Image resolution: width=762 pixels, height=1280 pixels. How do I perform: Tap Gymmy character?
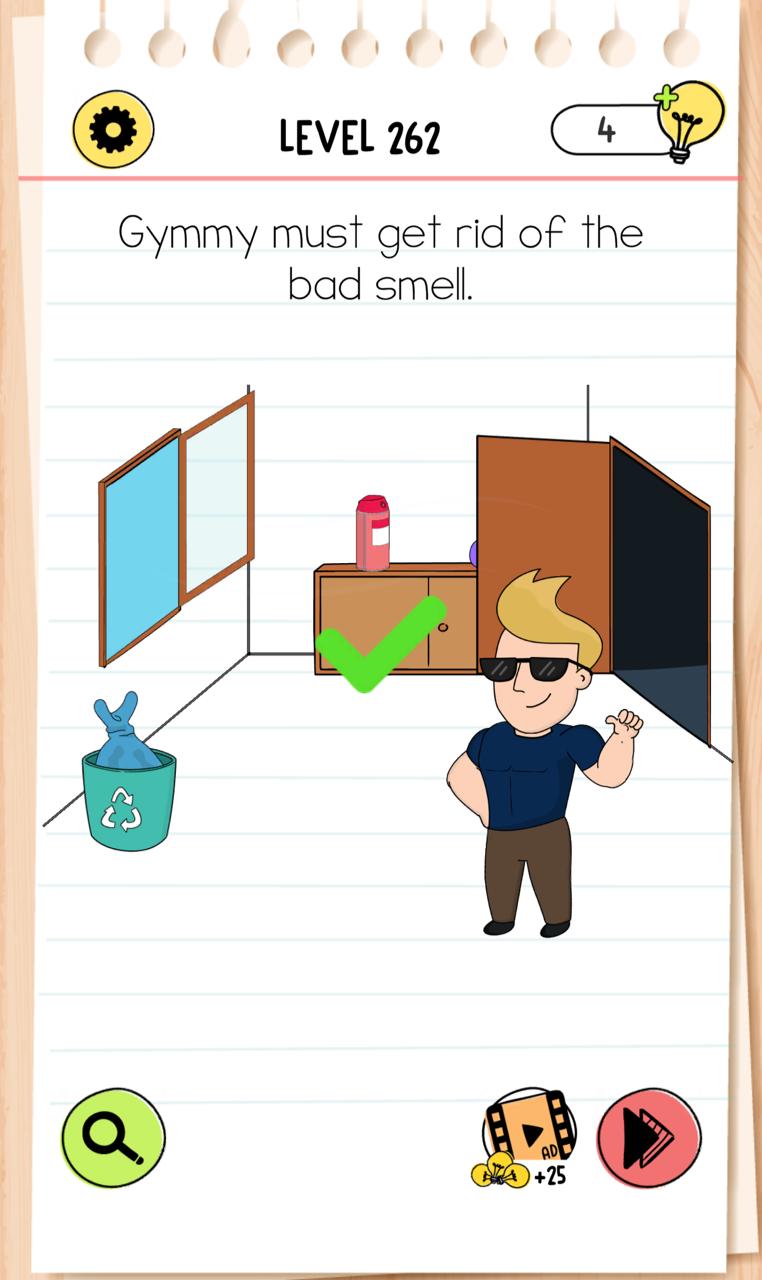[x=535, y=760]
